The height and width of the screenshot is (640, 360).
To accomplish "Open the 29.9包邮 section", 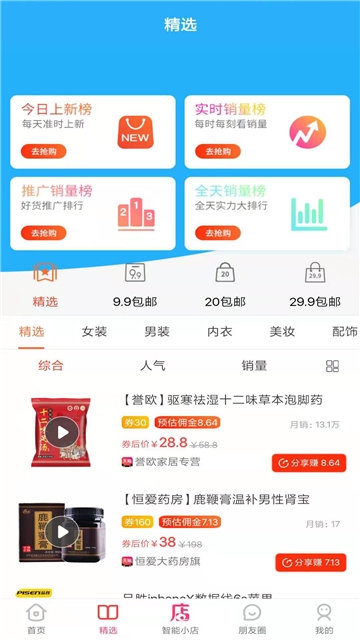I will click(315, 285).
